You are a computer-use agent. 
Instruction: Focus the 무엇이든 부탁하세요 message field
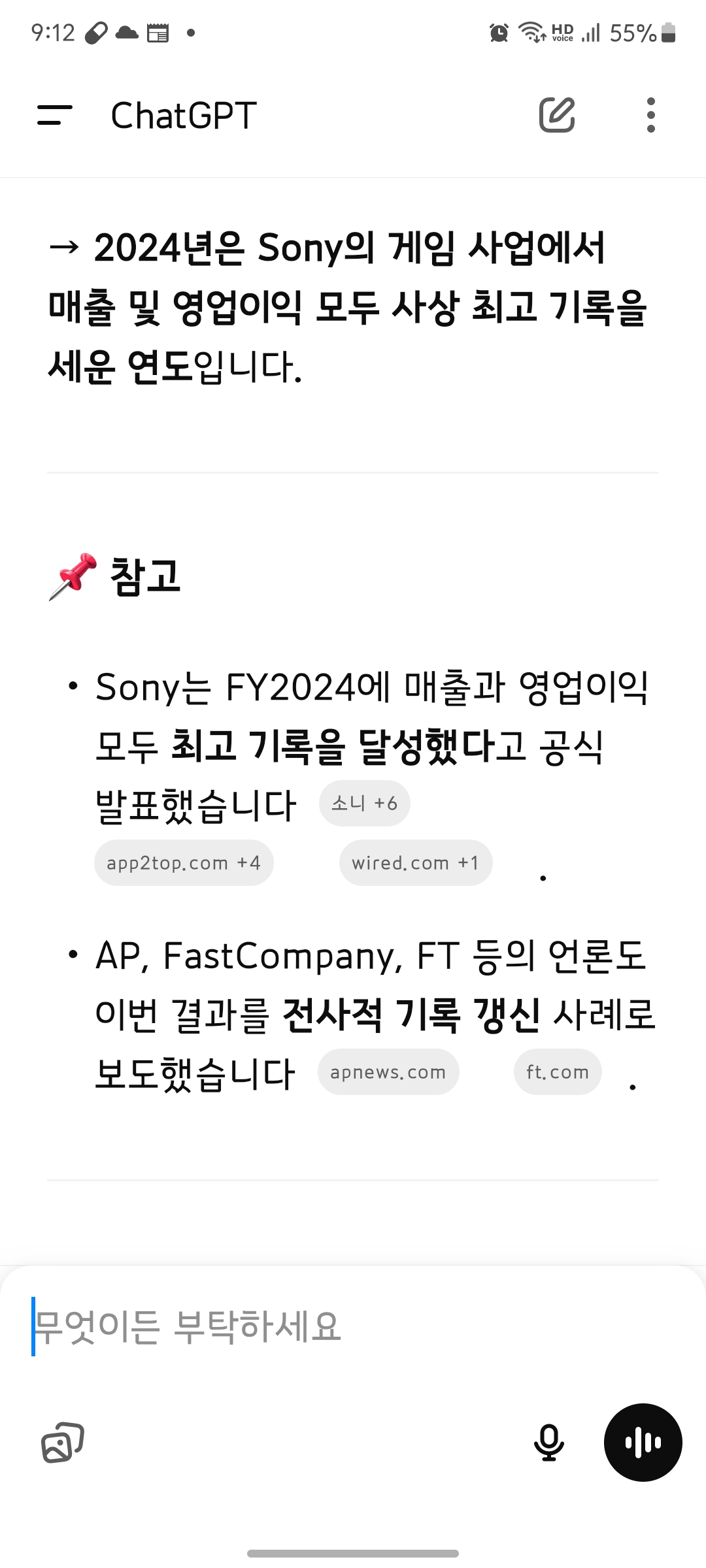353,1327
